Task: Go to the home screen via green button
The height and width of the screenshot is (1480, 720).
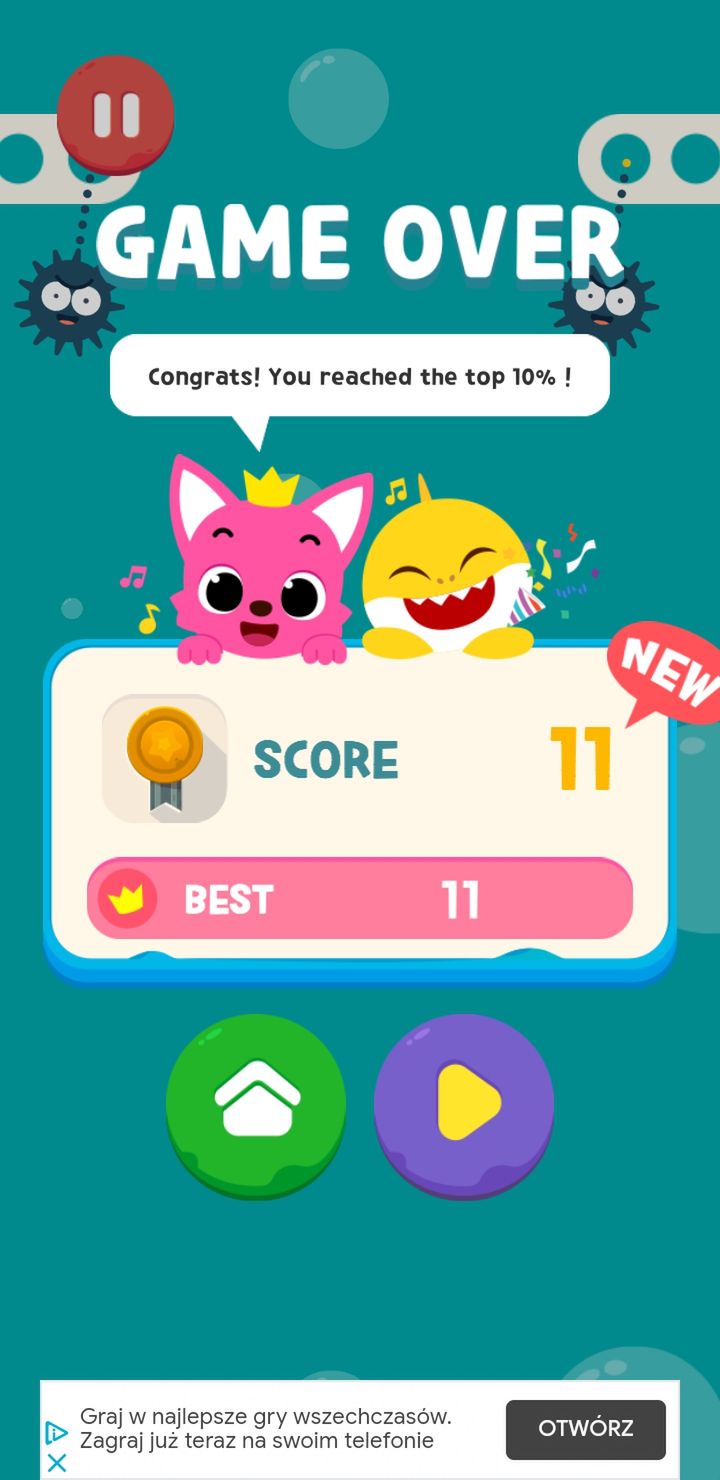Action: click(x=256, y=1105)
